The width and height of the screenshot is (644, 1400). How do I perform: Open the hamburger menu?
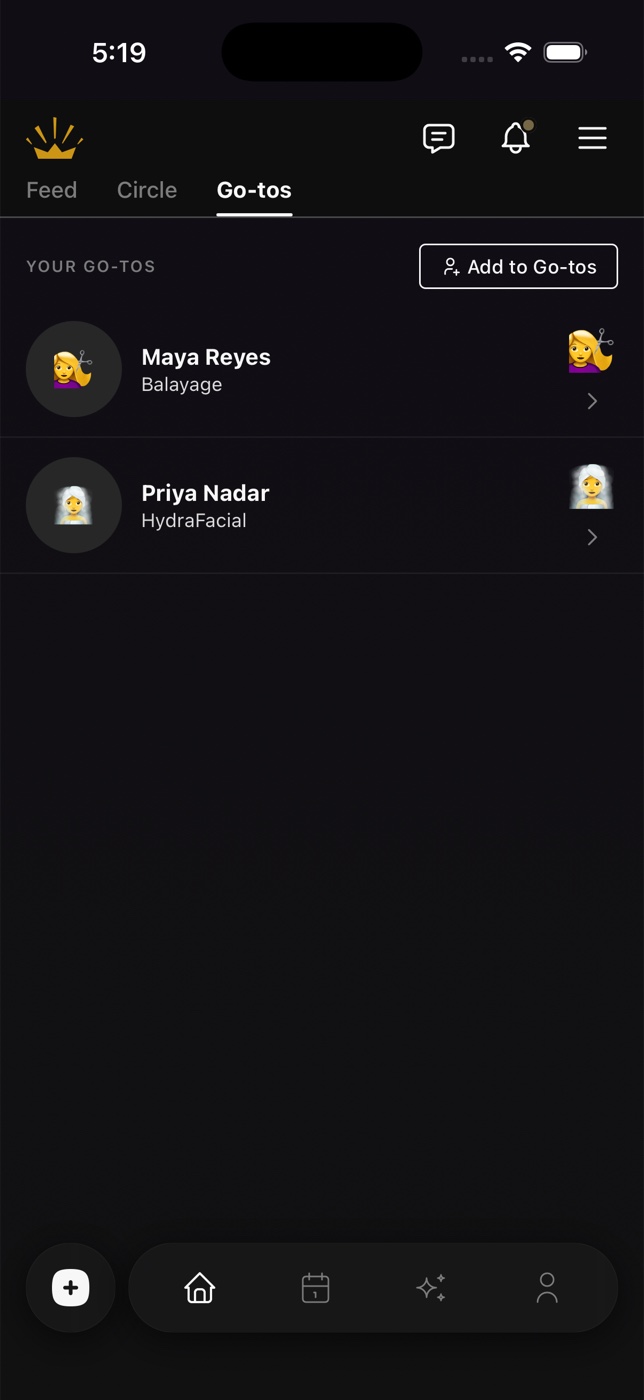tap(593, 138)
